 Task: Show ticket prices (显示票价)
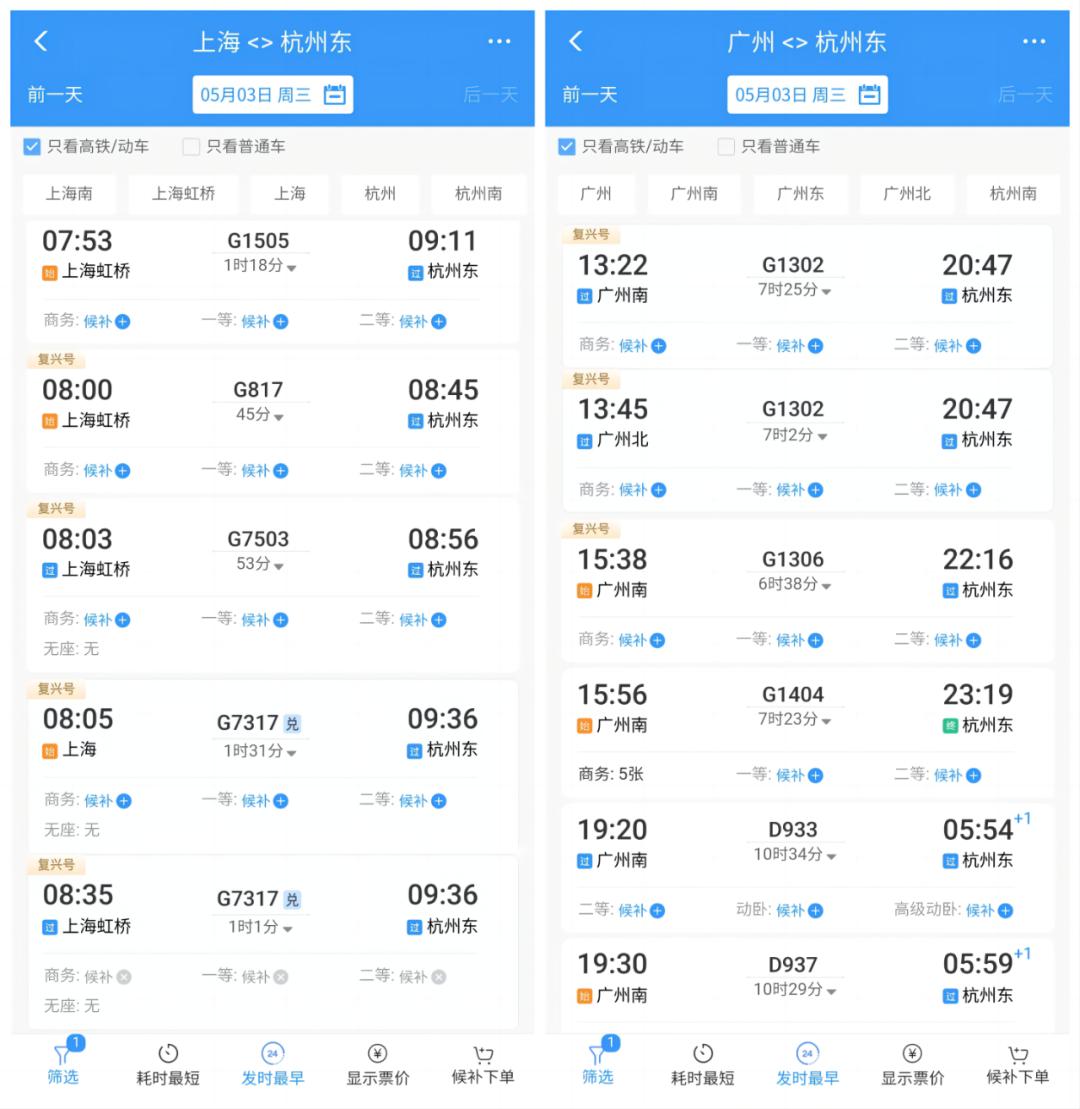(376, 1065)
